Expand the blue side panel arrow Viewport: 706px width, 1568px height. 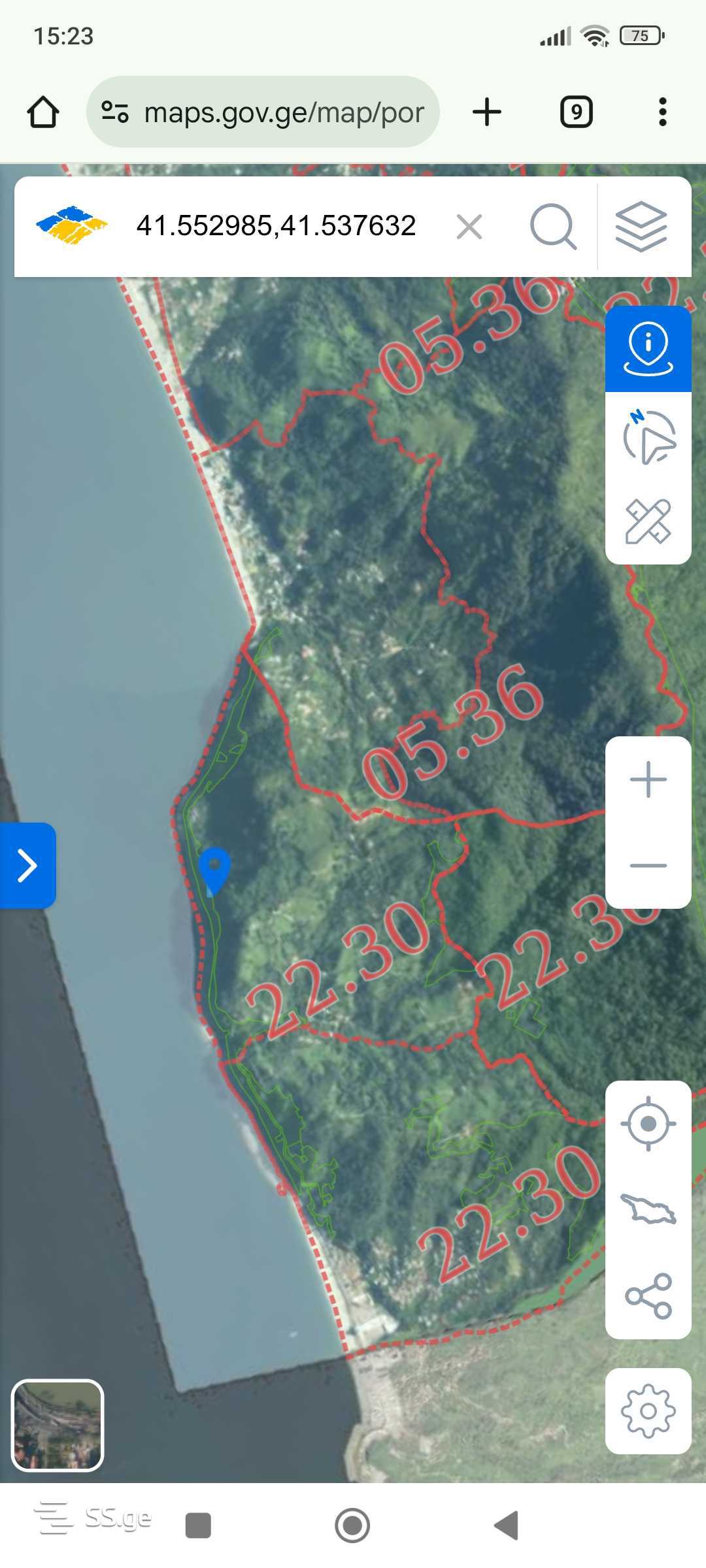[x=27, y=866]
